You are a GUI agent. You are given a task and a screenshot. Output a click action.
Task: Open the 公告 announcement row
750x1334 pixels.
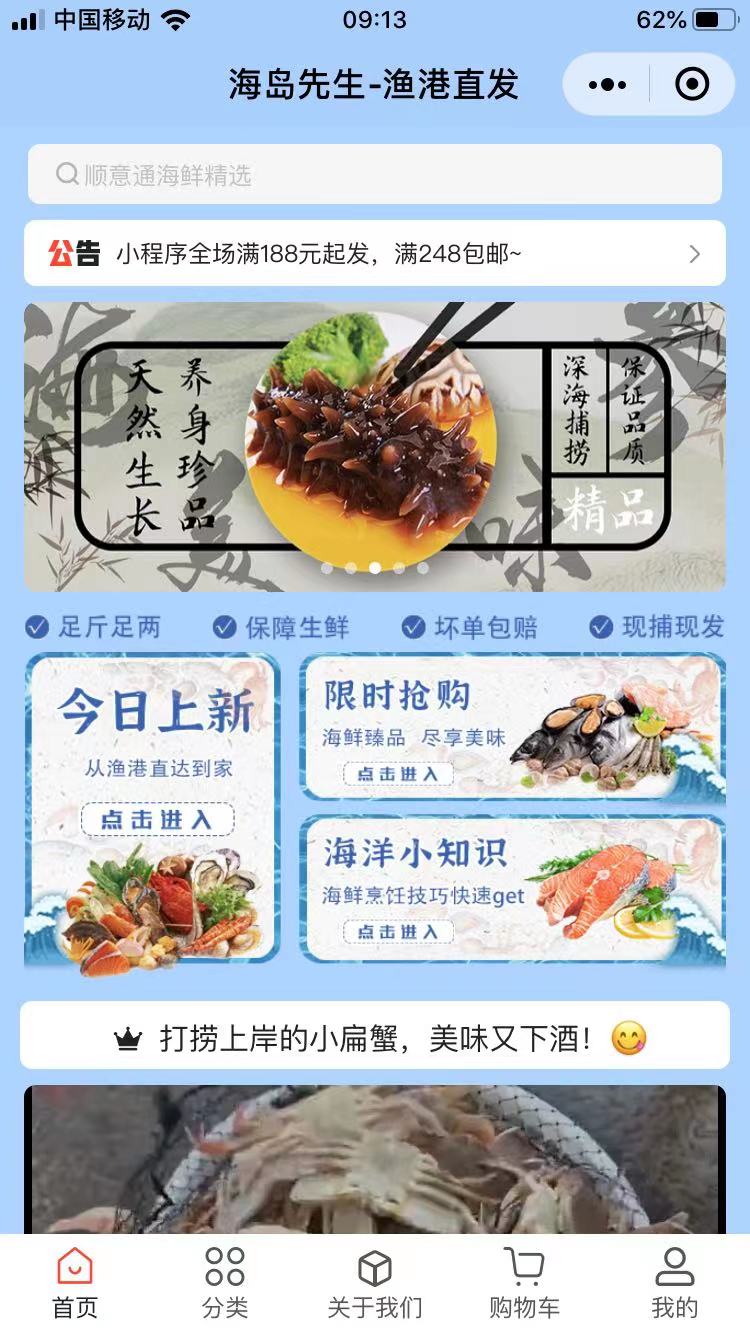(x=375, y=254)
